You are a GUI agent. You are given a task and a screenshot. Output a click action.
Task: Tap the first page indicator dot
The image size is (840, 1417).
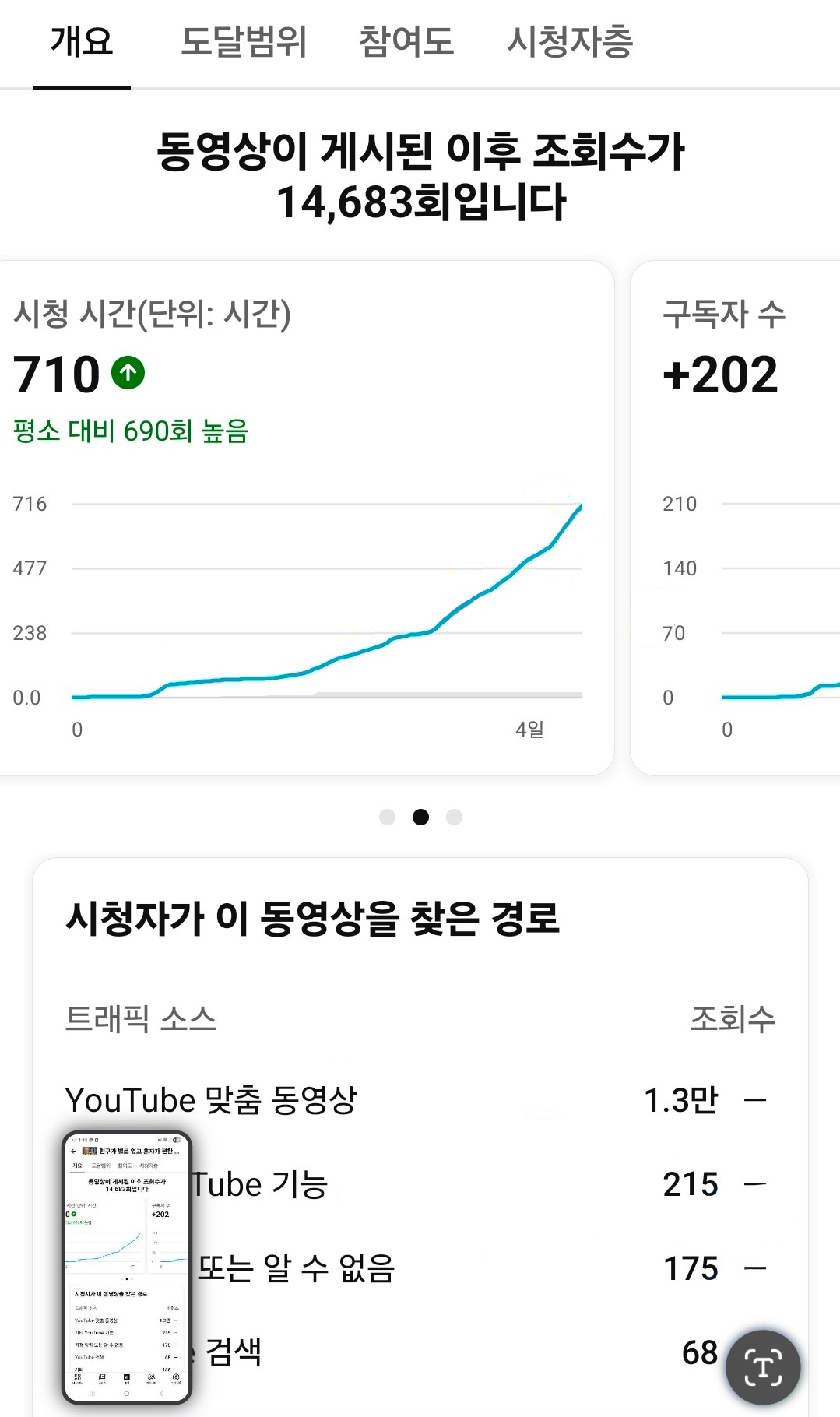387,817
